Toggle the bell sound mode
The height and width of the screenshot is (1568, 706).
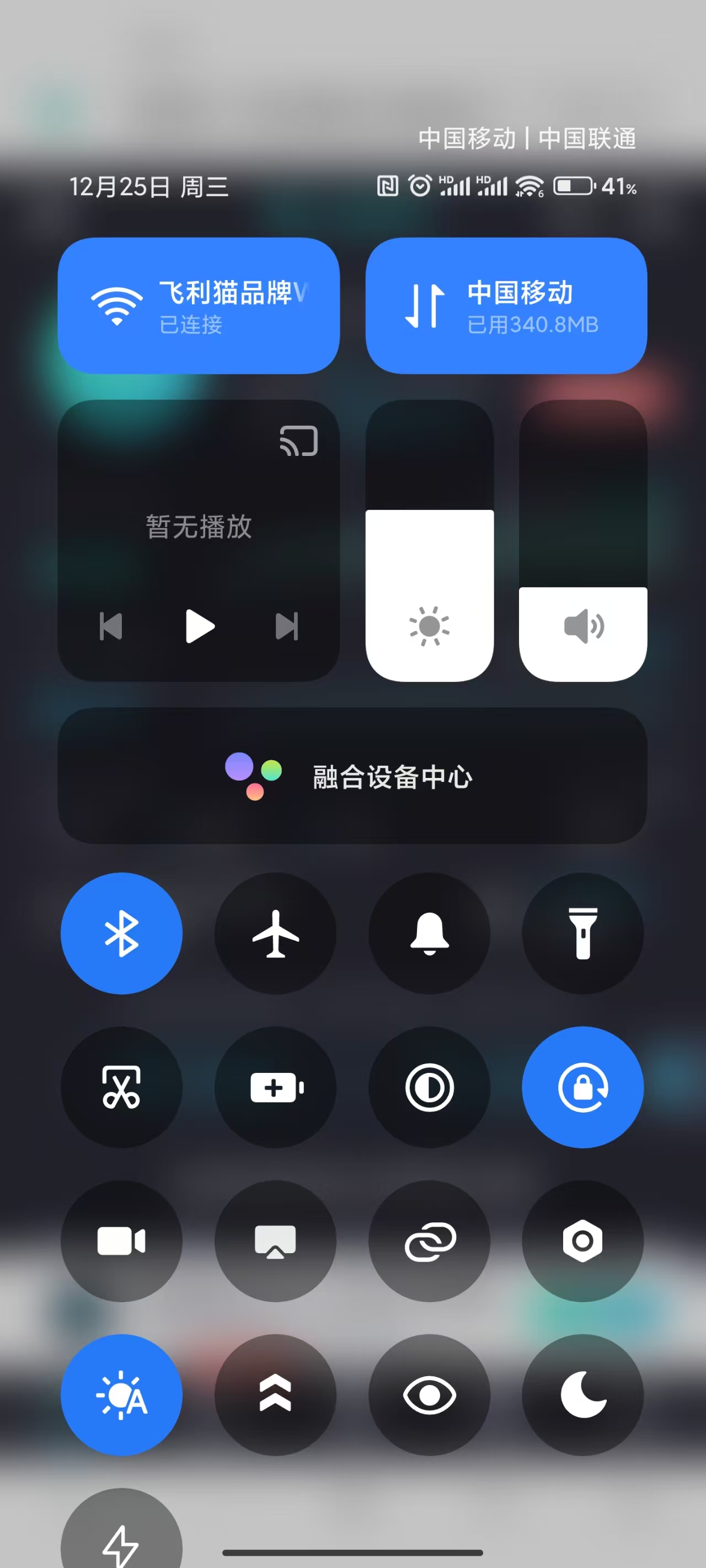point(430,933)
